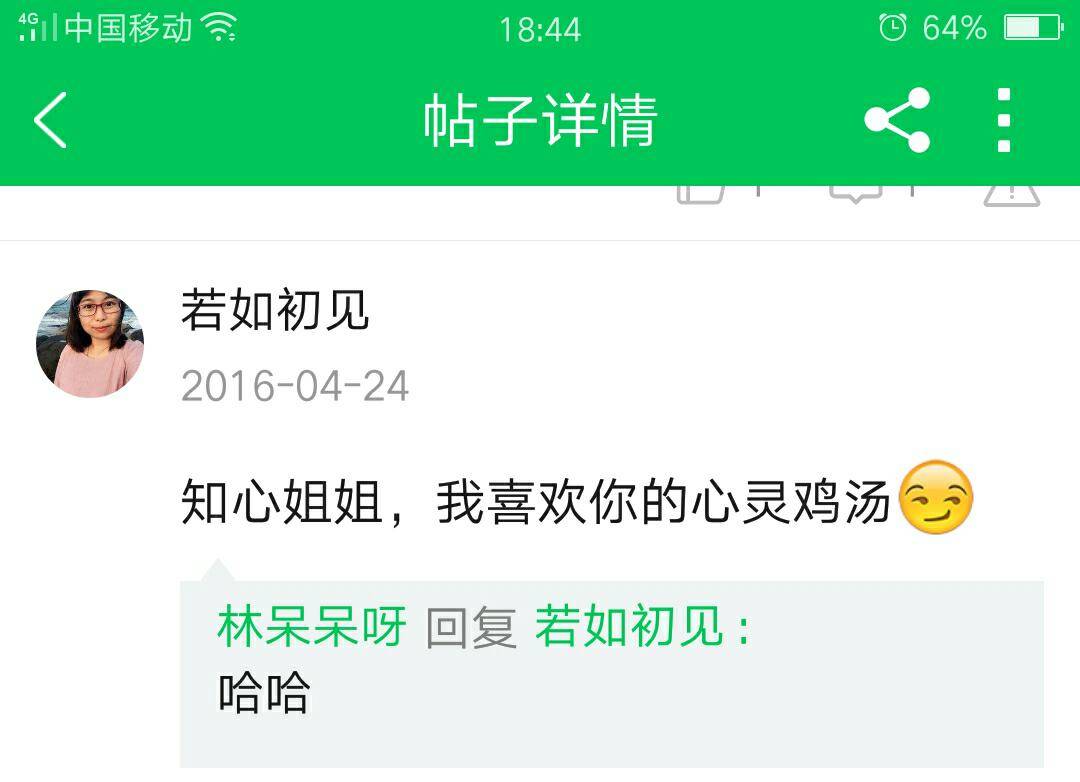Open the commenter name 若如初见
Image resolution: width=1080 pixels, height=782 pixels.
click(x=275, y=312)
